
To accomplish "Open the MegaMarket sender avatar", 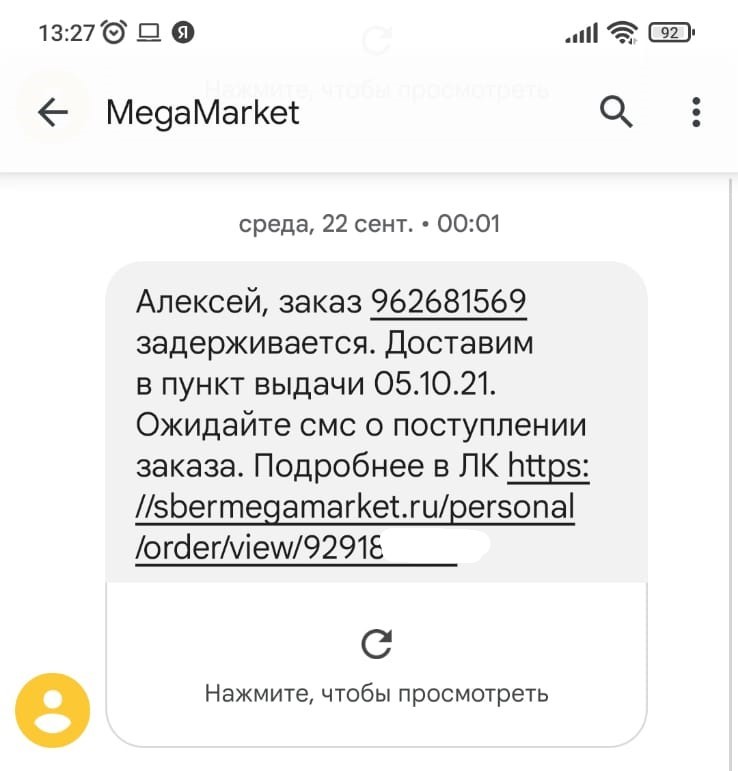I will pos(53,711).
